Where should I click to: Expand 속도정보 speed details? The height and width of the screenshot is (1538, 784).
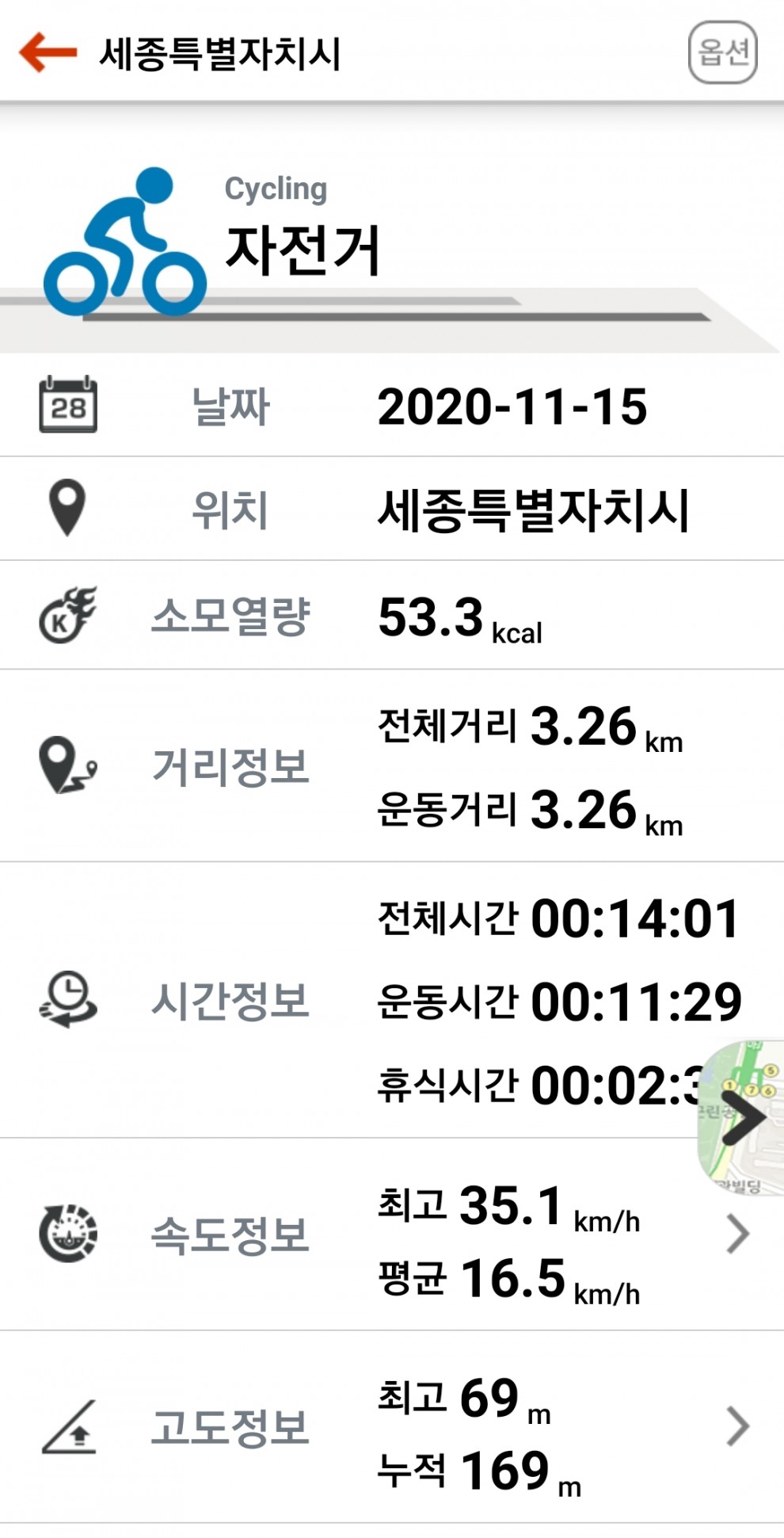coord(737,1234)
